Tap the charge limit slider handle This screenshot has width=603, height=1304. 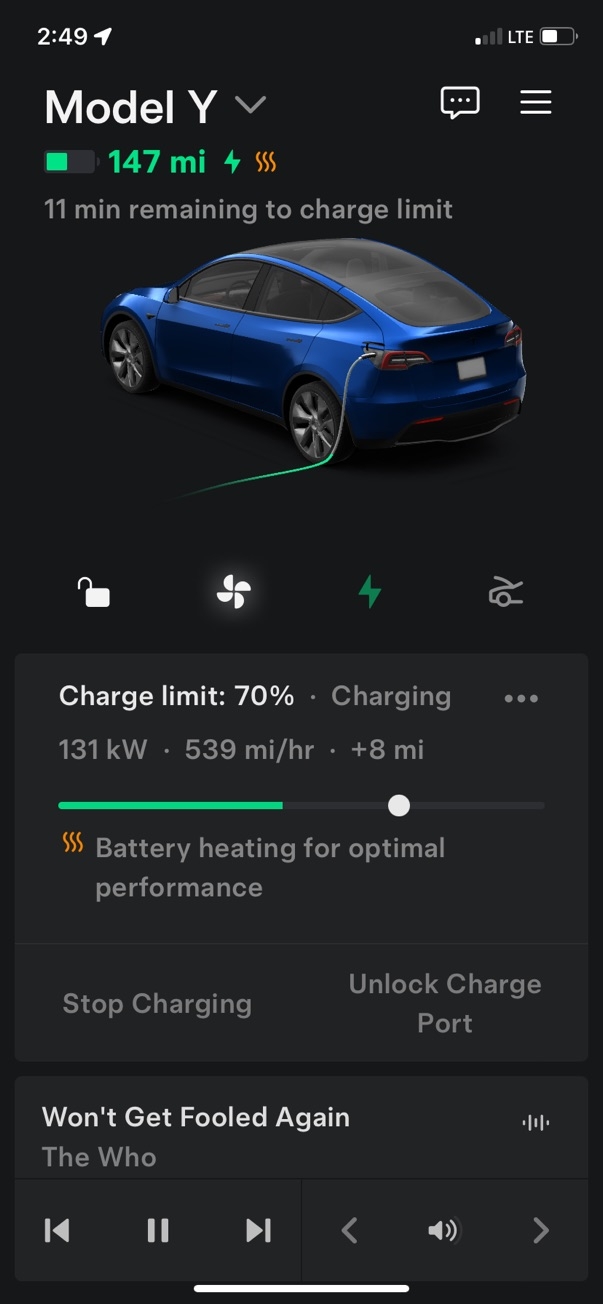[399, 805]
